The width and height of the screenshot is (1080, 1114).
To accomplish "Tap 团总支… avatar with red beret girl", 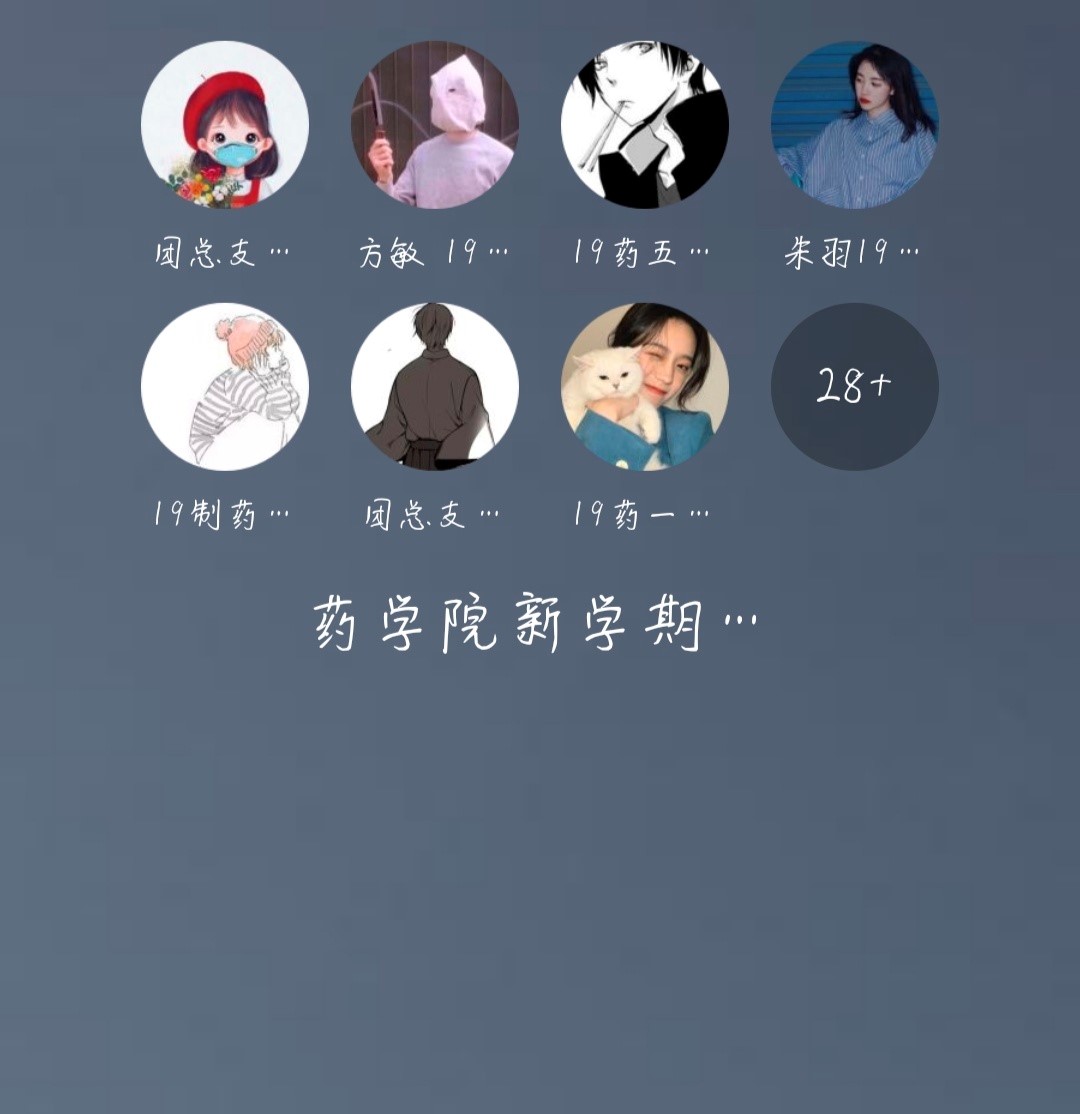I will 224,125.
